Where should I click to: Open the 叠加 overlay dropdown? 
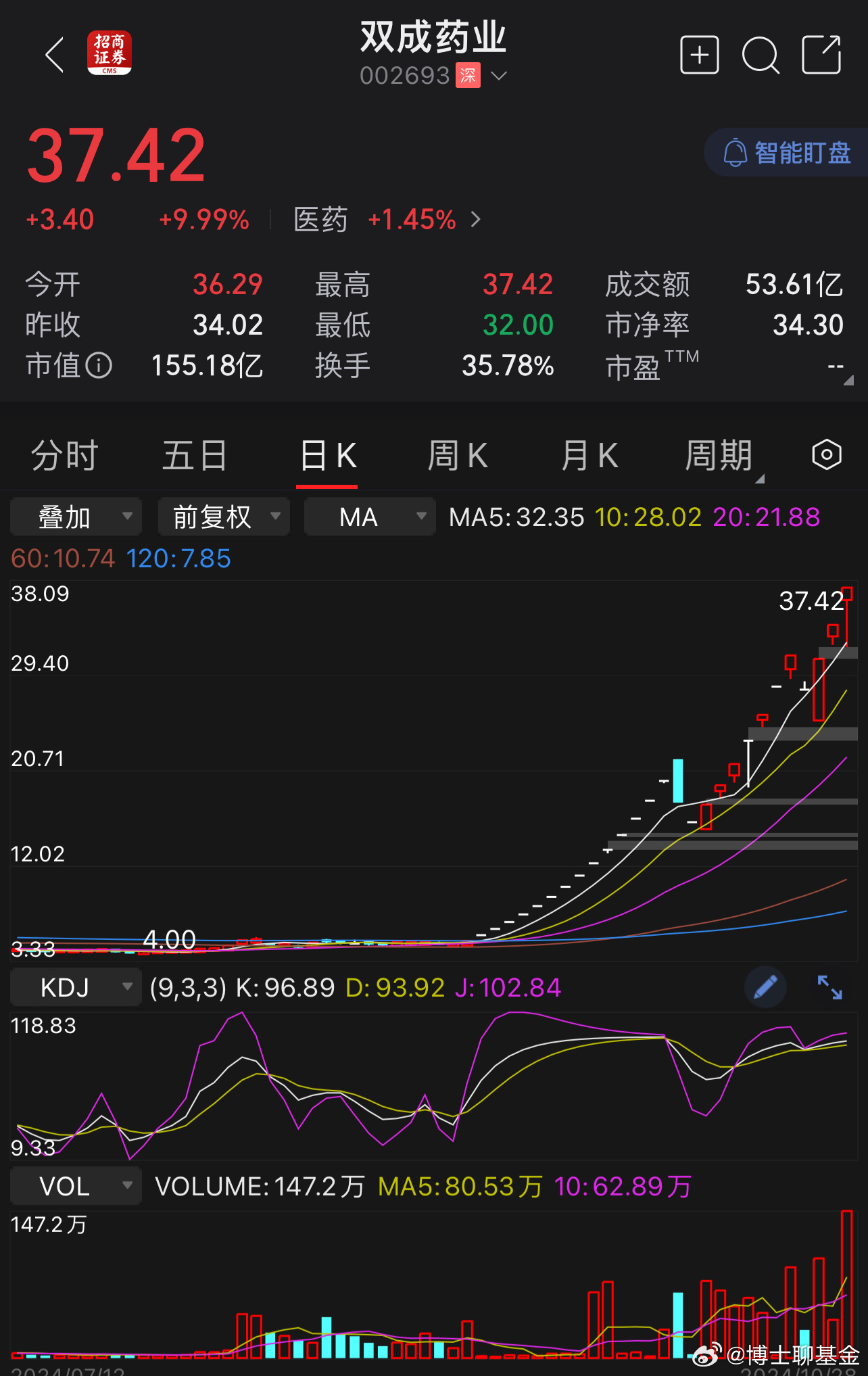click(x=76, y=517)
